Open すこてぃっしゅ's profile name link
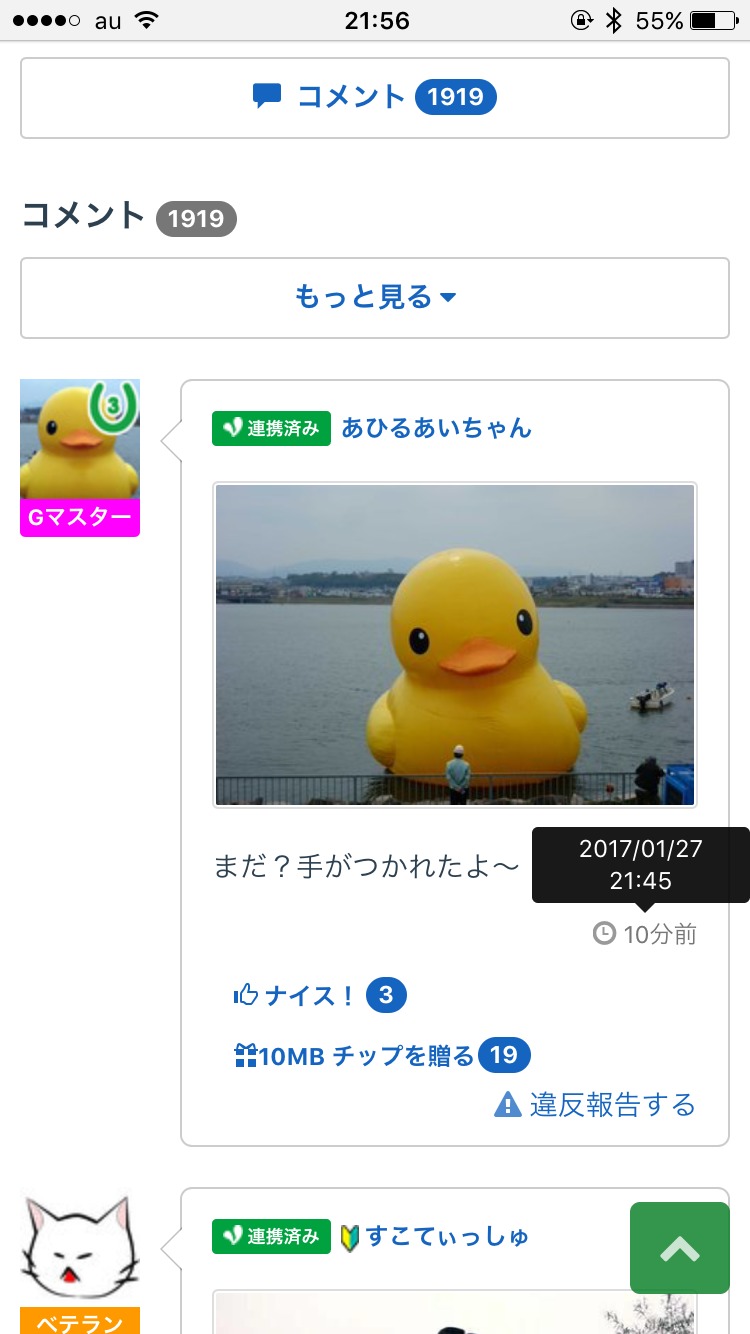Viewport: 750px width, 1334px height. click(447, 1236)
